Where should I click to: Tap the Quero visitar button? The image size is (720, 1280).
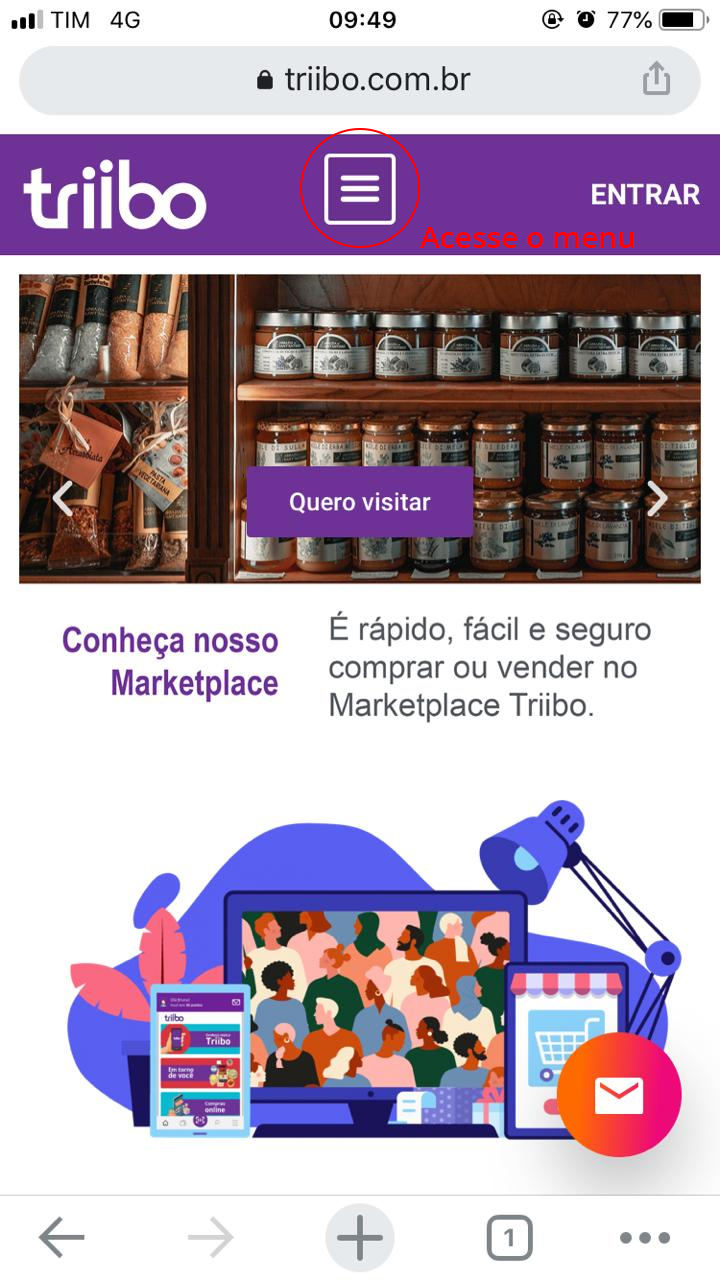tap(360, 502)
